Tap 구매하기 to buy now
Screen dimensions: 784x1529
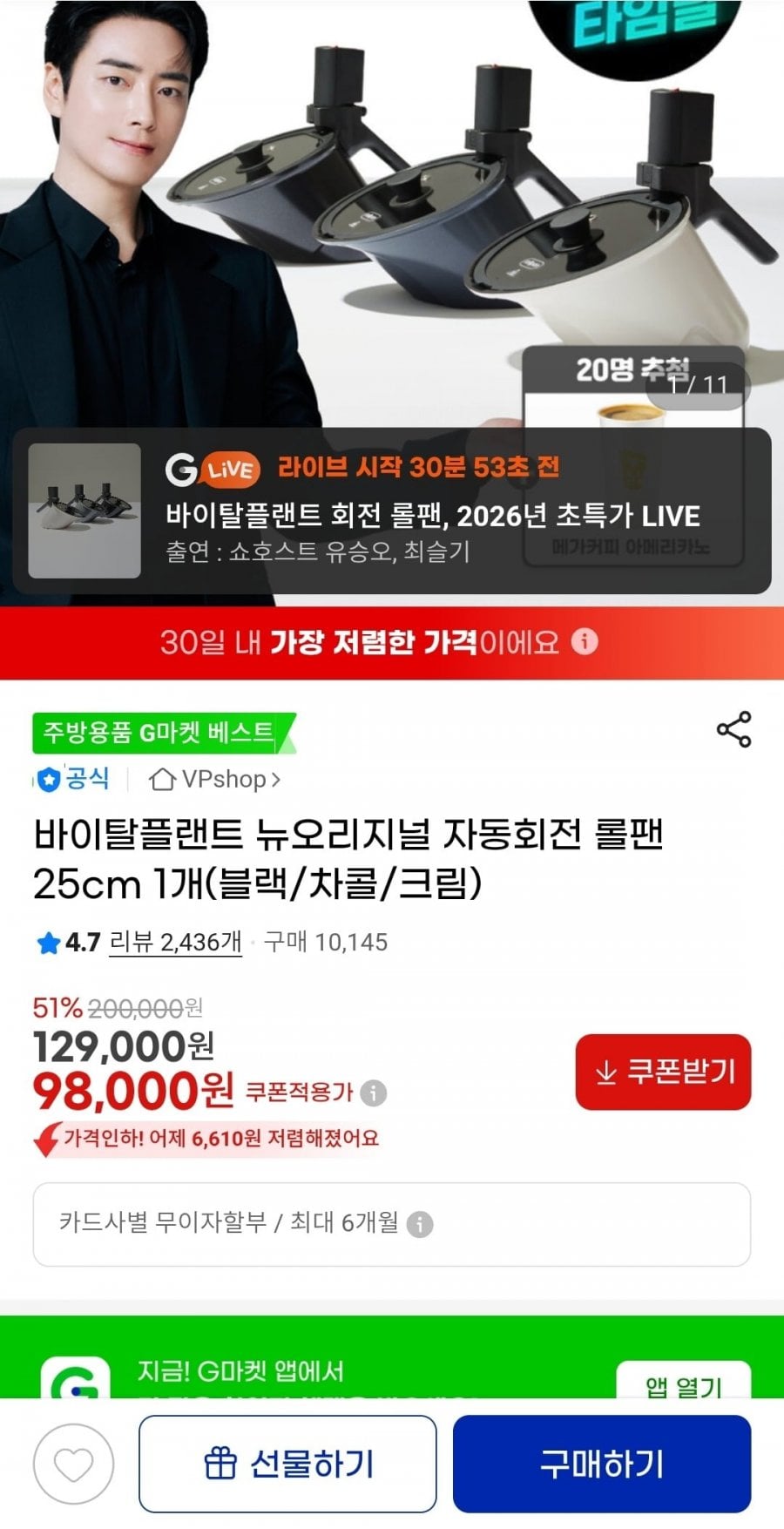[601, 1464]
